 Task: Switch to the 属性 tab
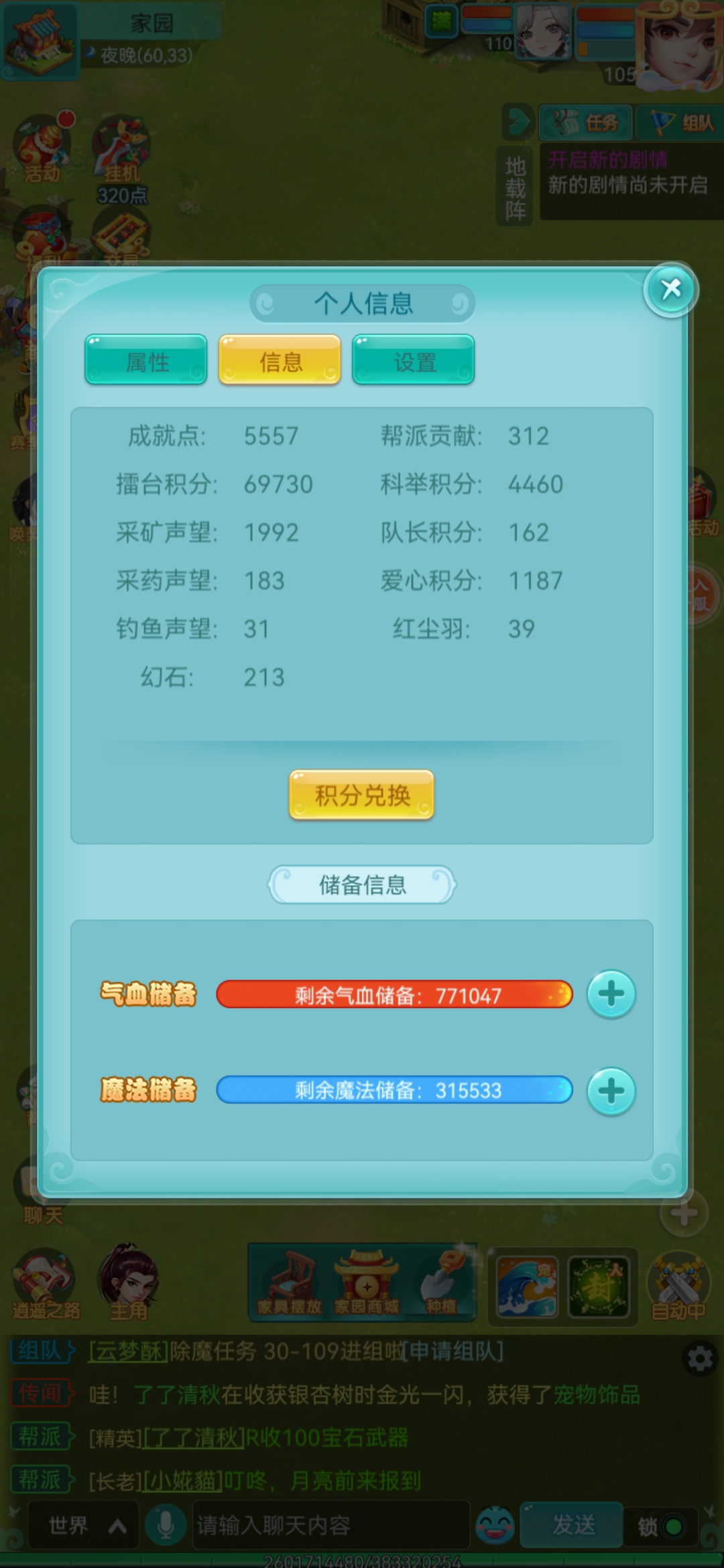[146, 361]
